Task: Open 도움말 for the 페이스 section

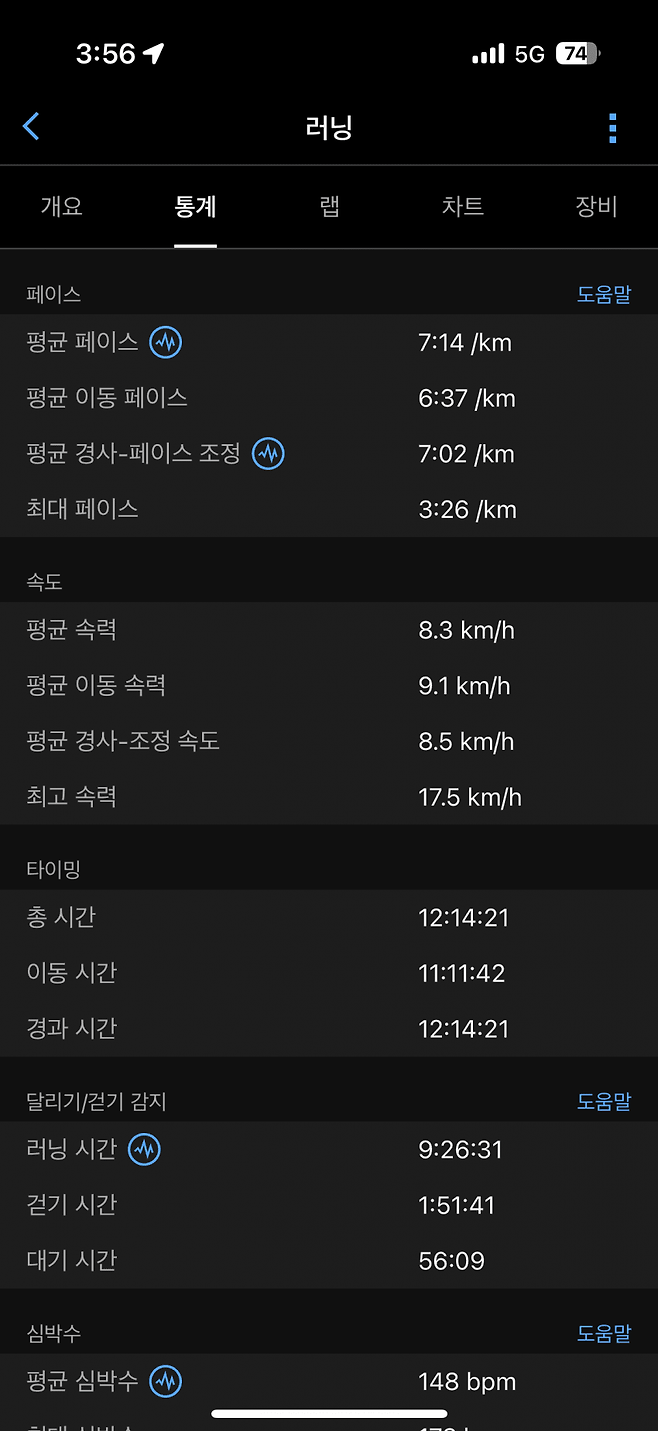Action: coord(604,294)
